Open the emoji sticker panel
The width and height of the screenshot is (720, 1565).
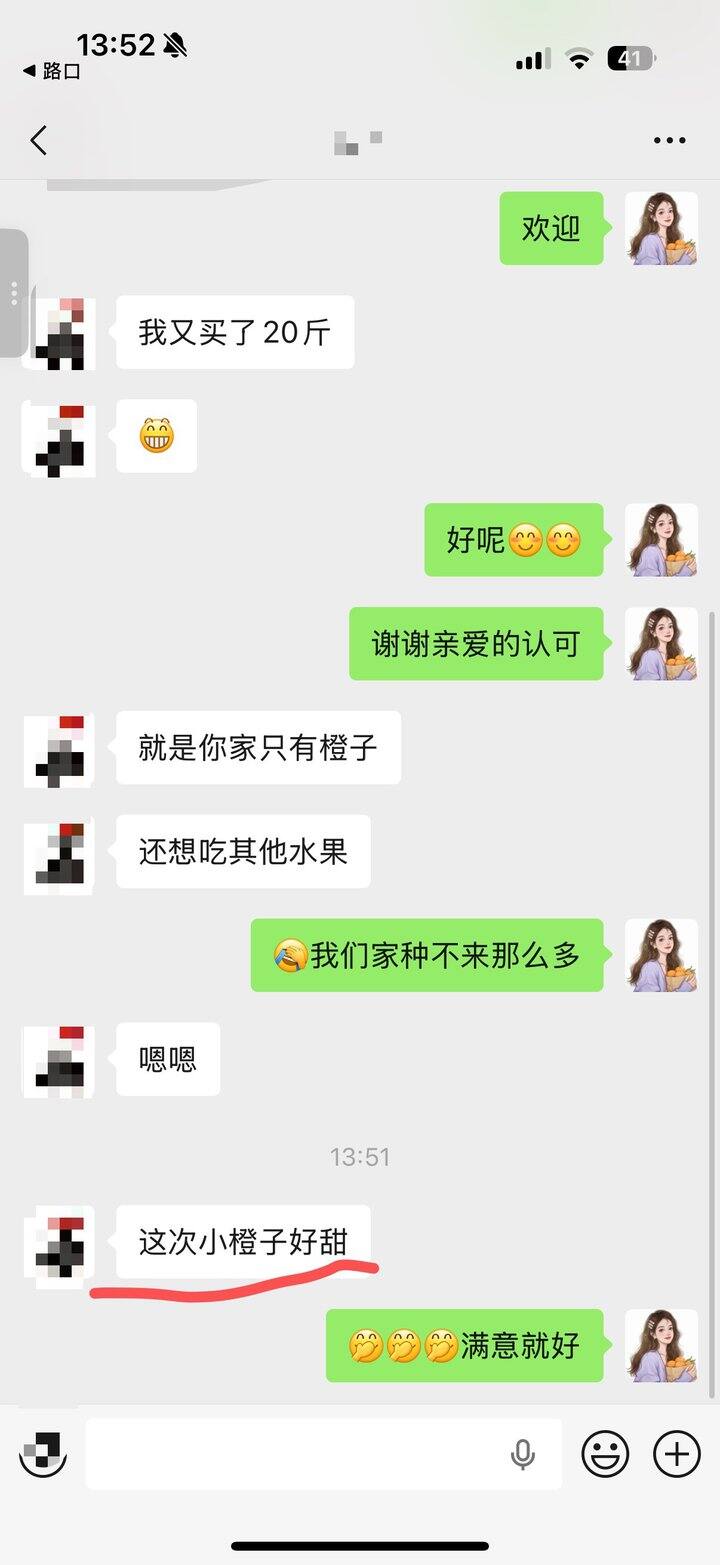605,1454
